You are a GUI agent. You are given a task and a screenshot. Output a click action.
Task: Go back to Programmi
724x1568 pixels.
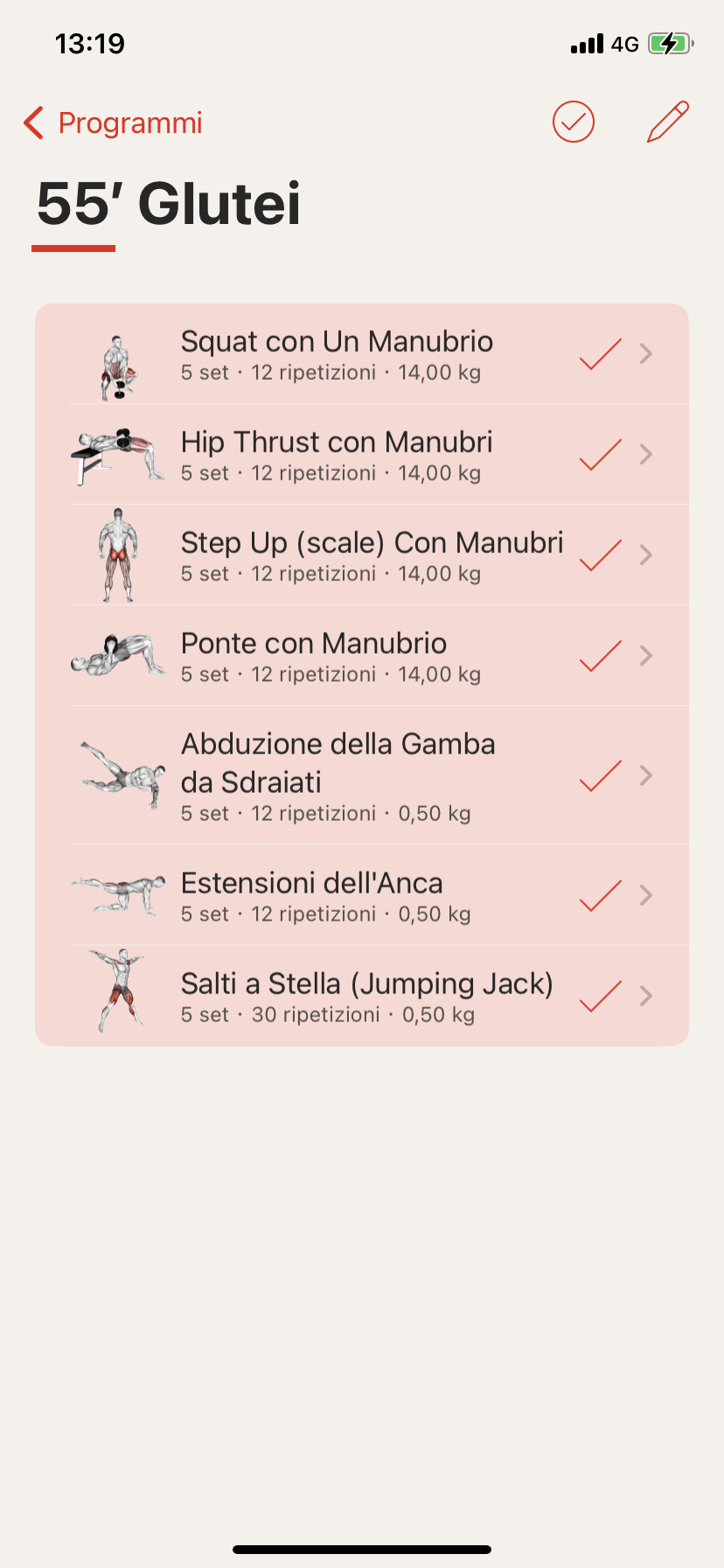coord(114,123)
